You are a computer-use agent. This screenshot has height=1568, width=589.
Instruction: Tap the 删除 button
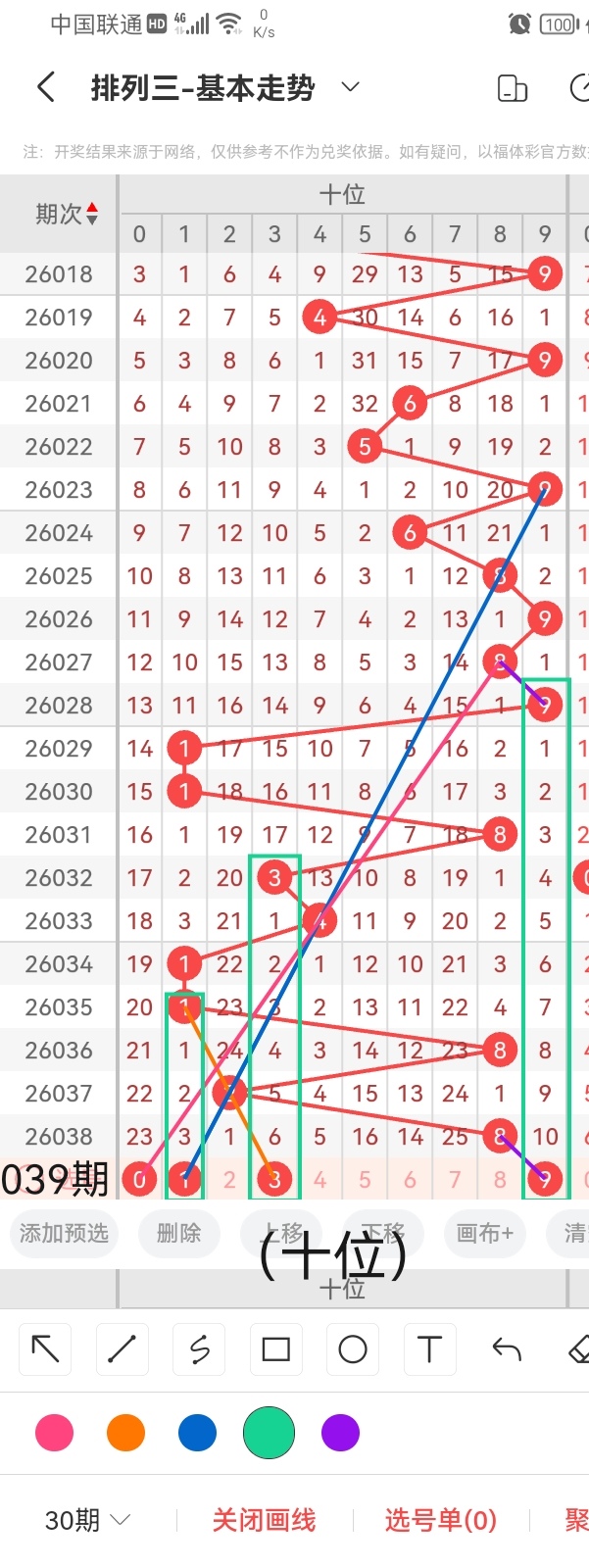coord(178,1233)
